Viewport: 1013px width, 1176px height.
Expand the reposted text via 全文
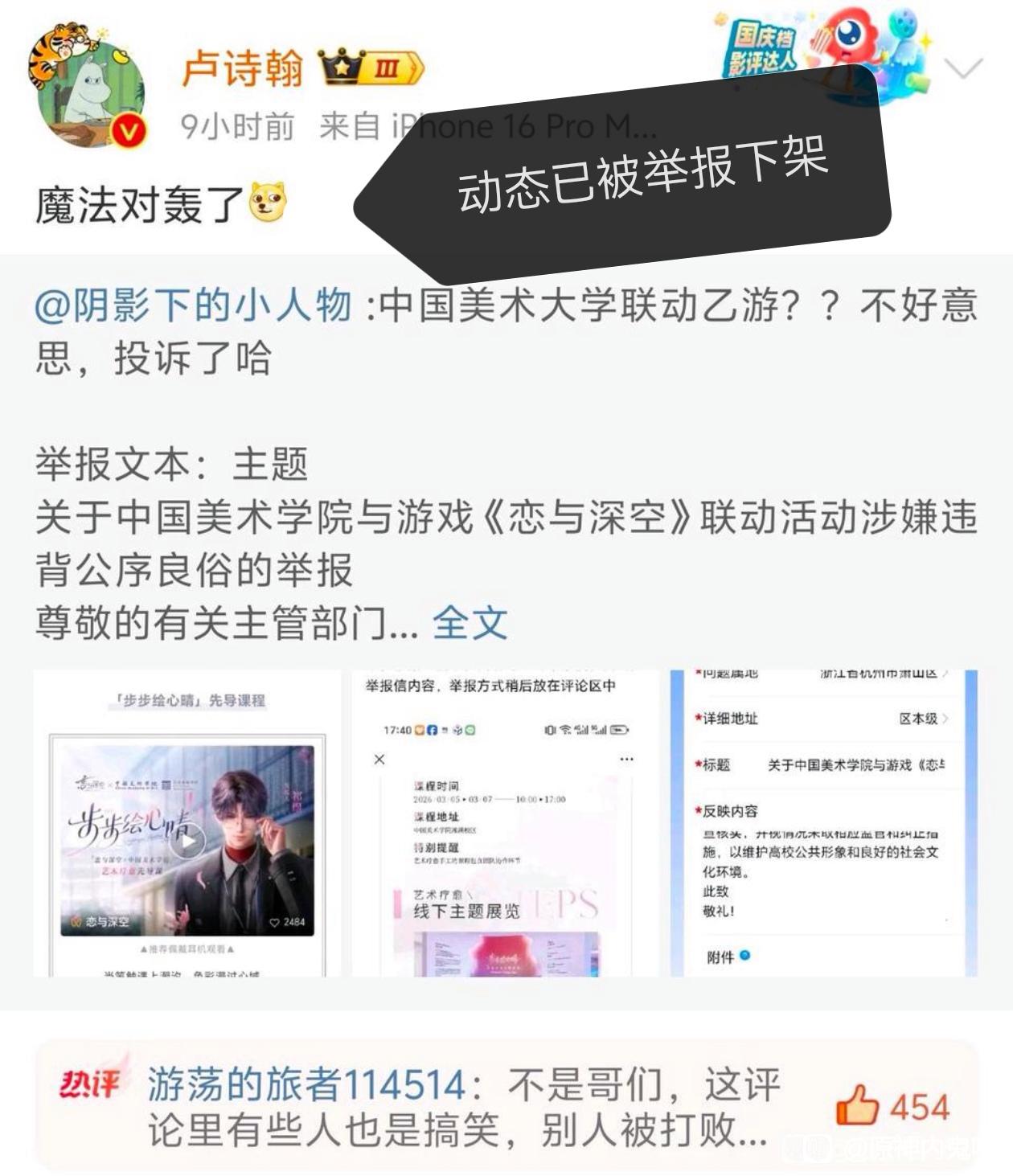(x=470, y=623)
